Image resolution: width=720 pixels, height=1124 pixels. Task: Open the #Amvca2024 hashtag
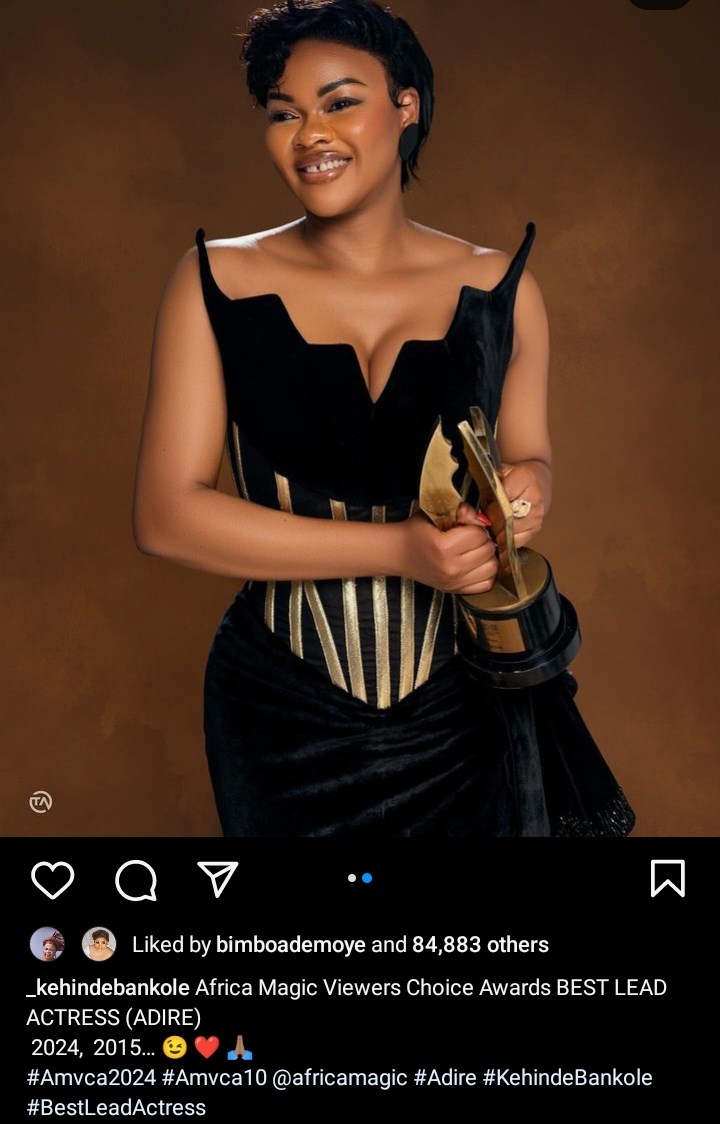[x=89, y=1077]
